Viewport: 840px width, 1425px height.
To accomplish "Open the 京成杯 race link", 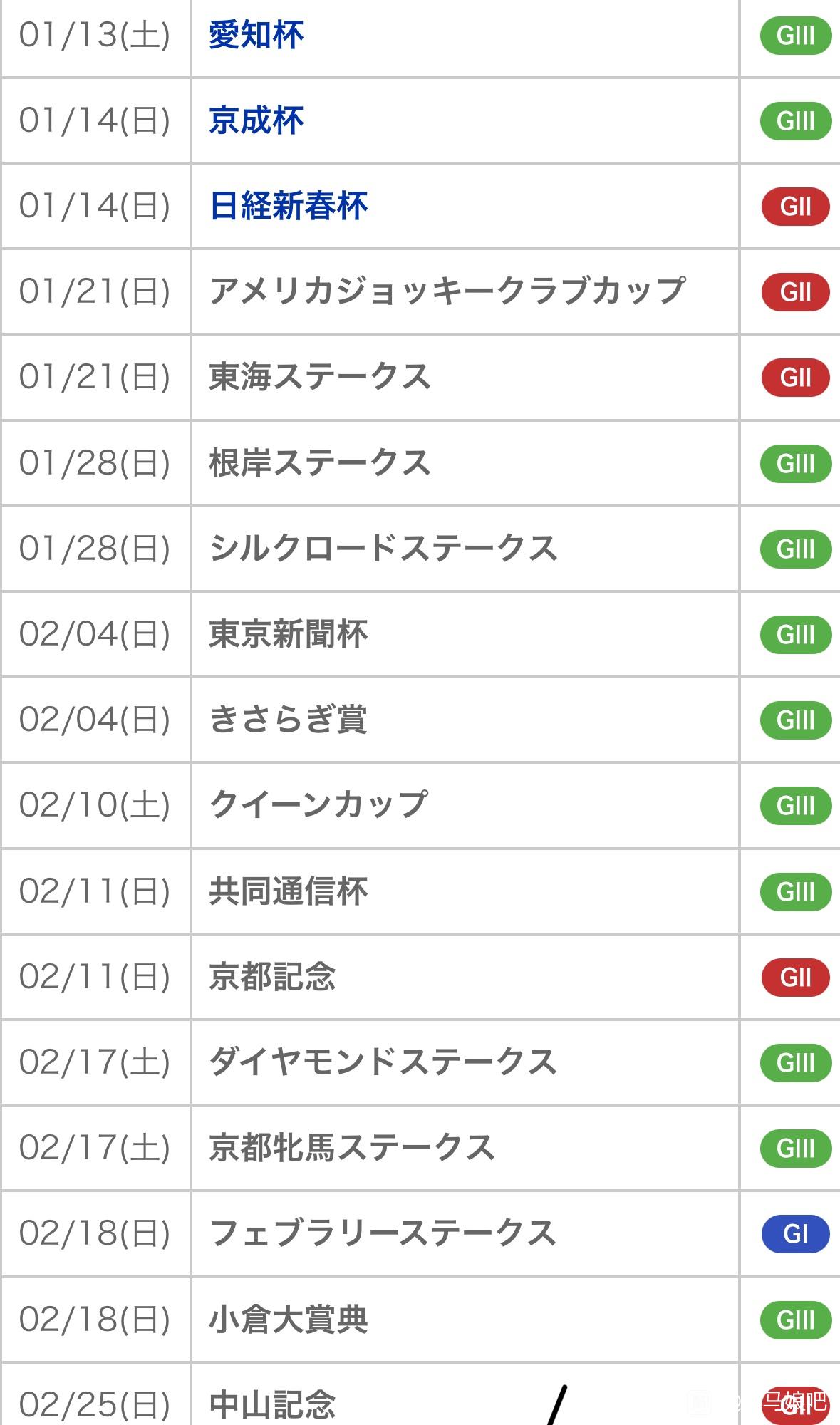I will coord(256,120).
